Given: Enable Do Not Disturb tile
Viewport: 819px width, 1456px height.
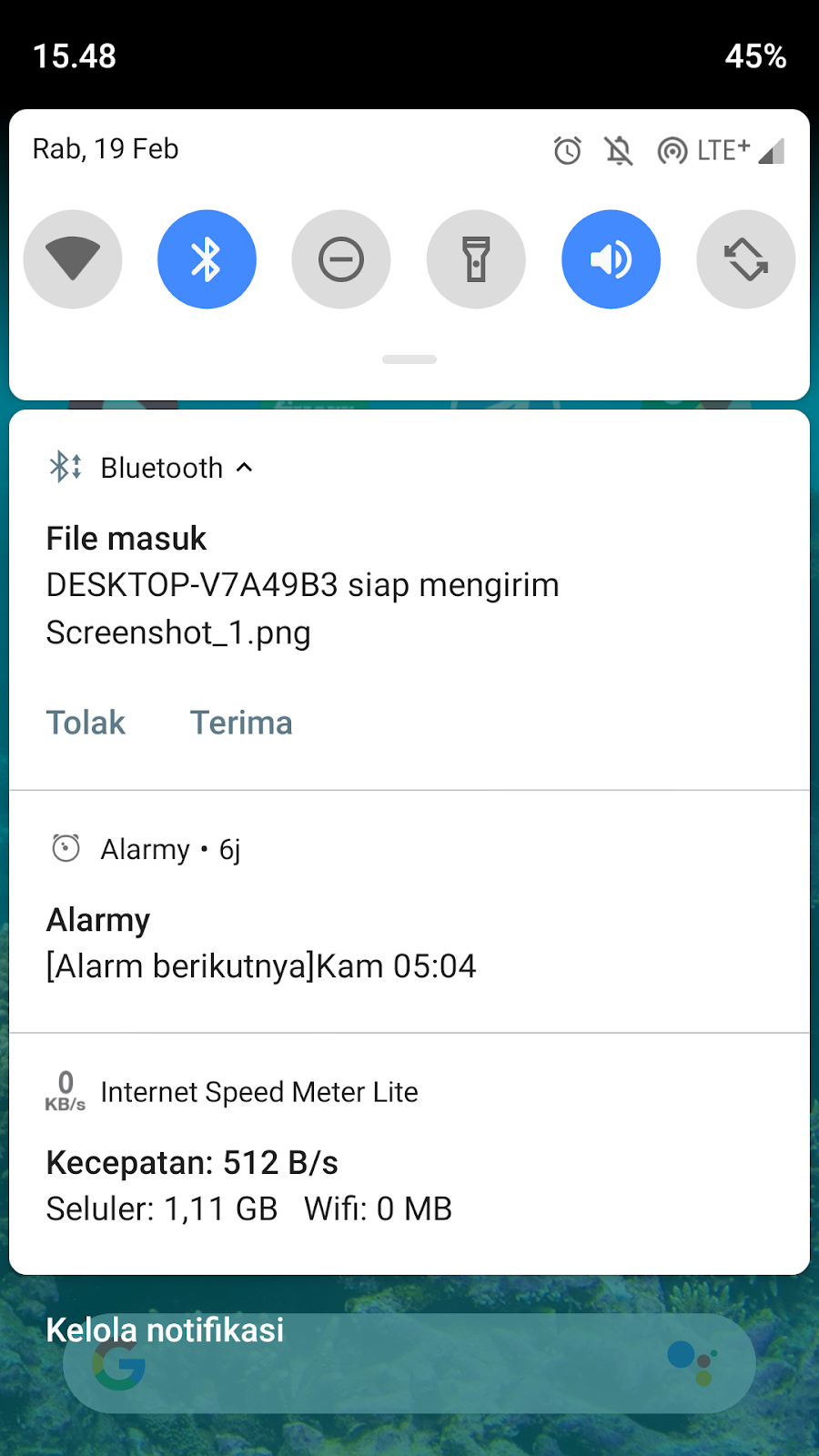Looking at the screenshot, I should click(341, 259).
